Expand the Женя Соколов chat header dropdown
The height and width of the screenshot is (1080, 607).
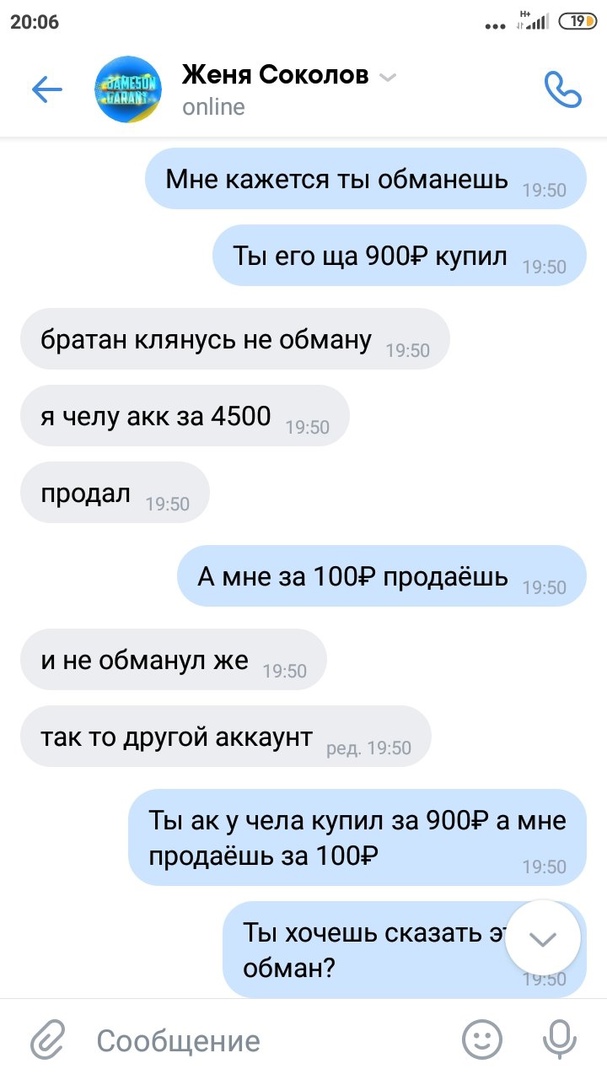coord(390,77)
